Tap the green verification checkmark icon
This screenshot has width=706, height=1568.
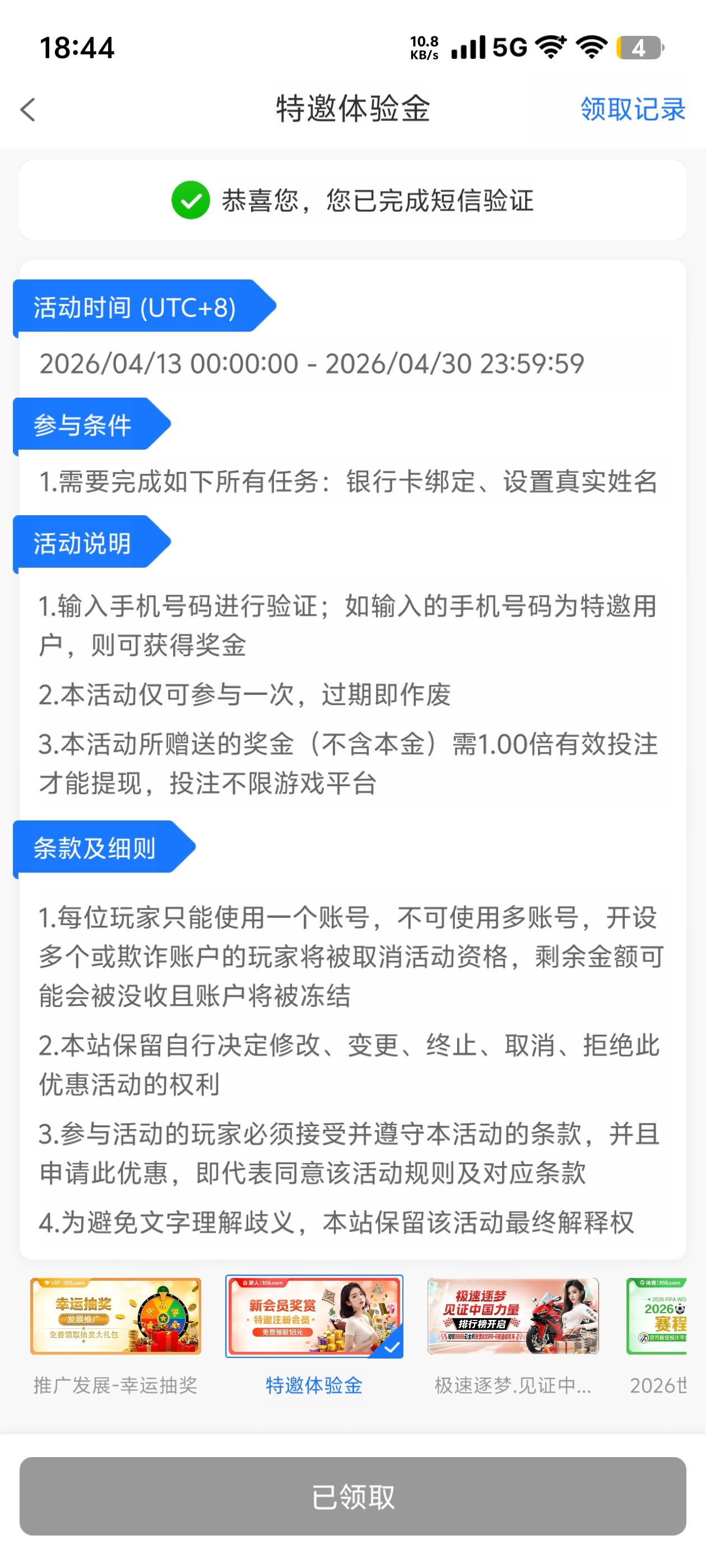pos(191,201)
